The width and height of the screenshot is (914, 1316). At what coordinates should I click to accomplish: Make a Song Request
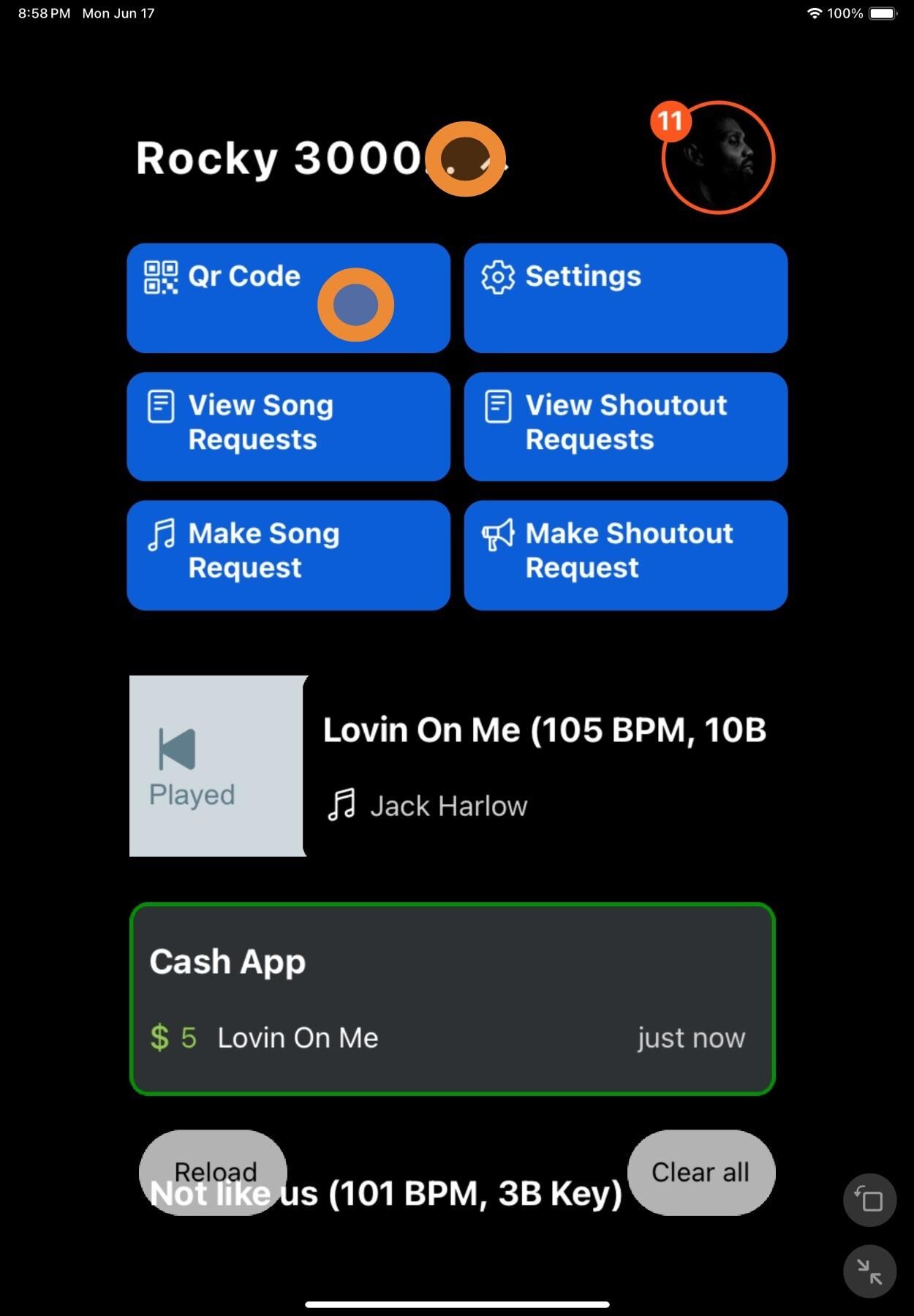pyautogui.click(x=288, y=555)
